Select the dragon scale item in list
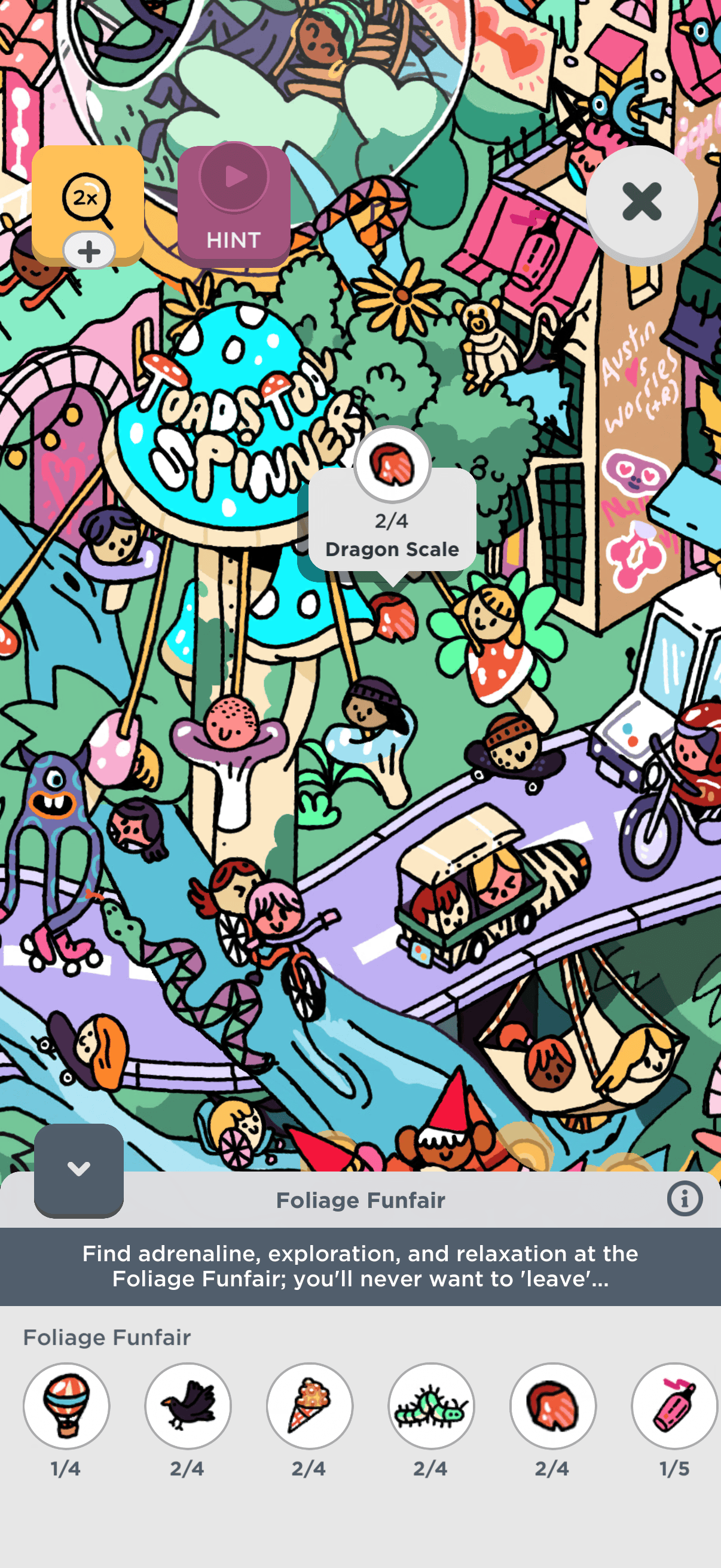This screenshot has height=1568, width=721. pyautogui.click(x=552, y=1405)
